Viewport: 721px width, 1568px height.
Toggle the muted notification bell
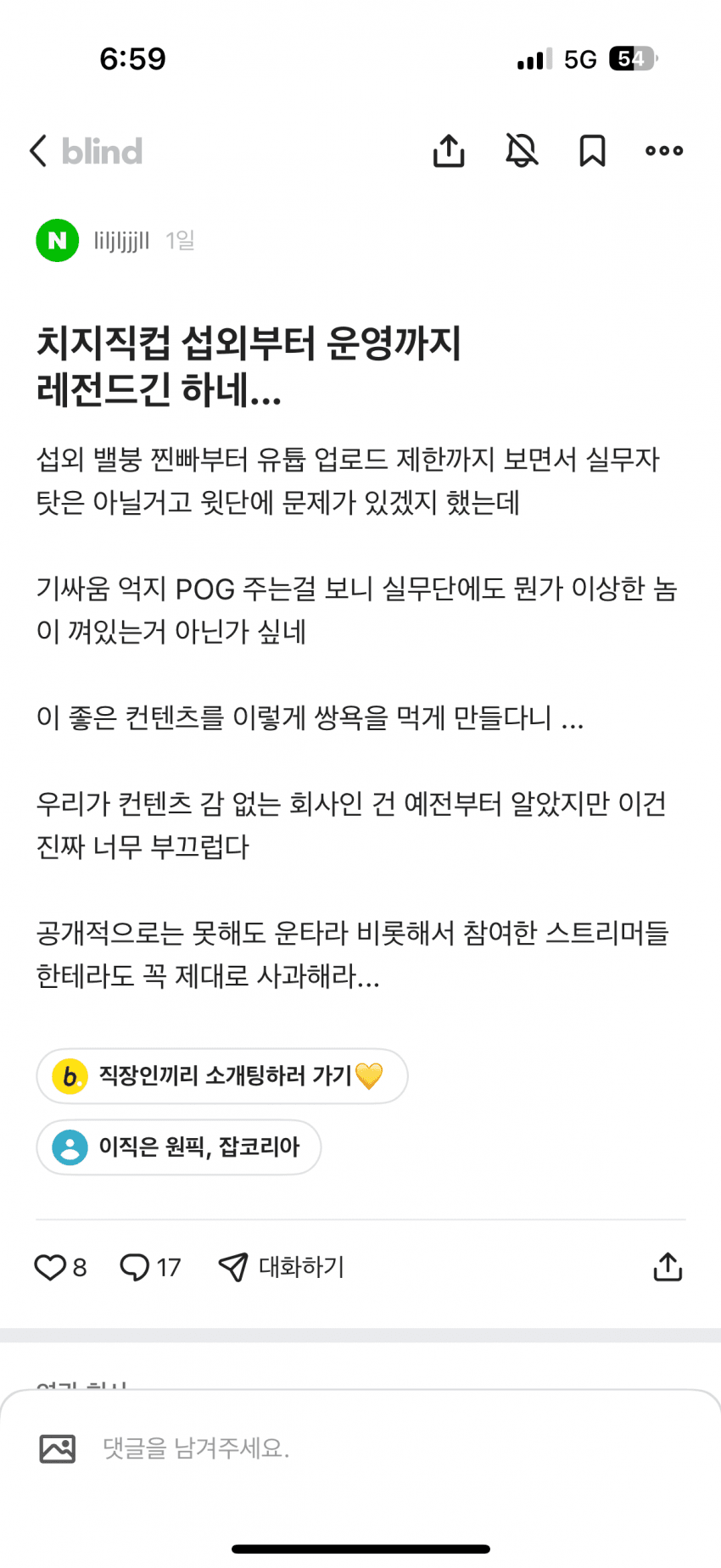pyautogui.click(x=522, y=151)
